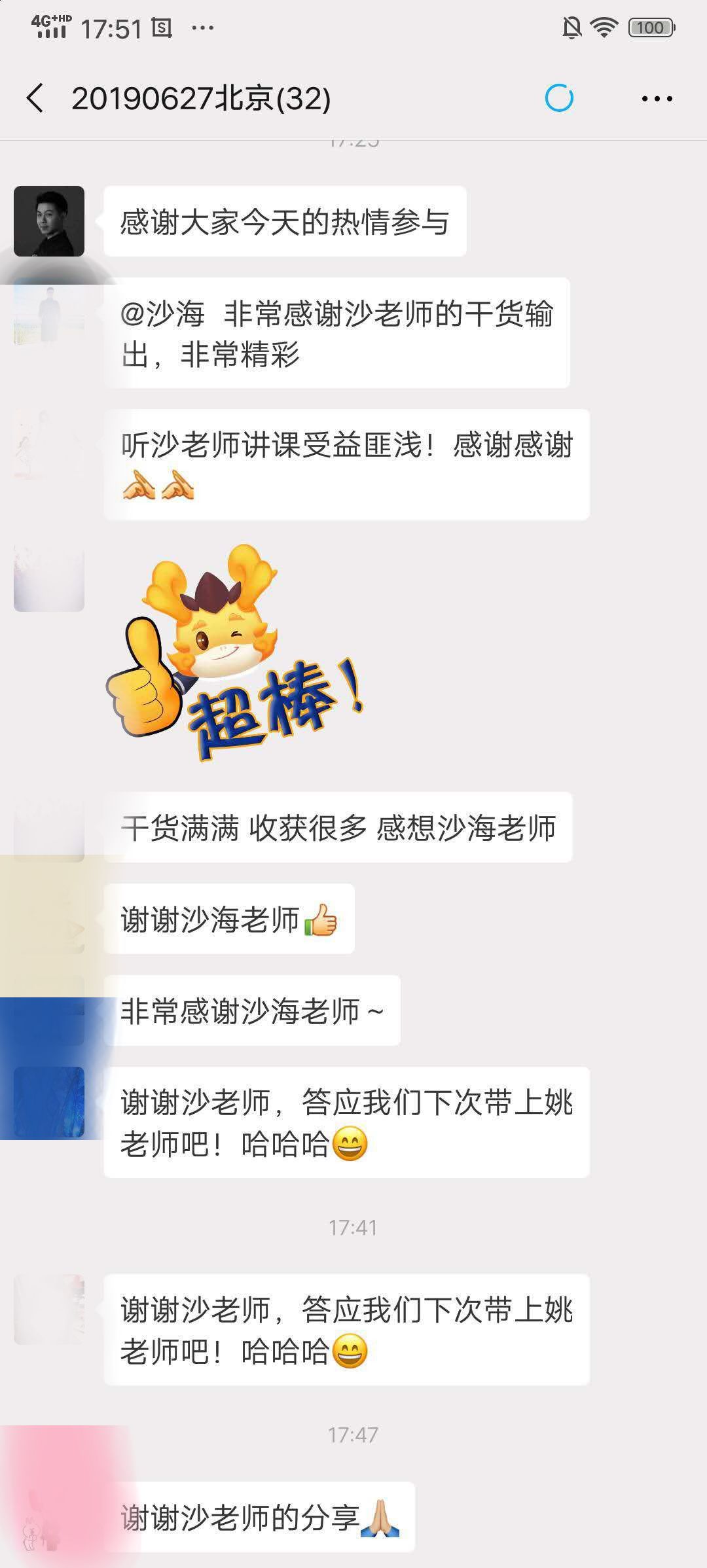Open avatar of sender thanking everyone's participation

coord(49,221)
